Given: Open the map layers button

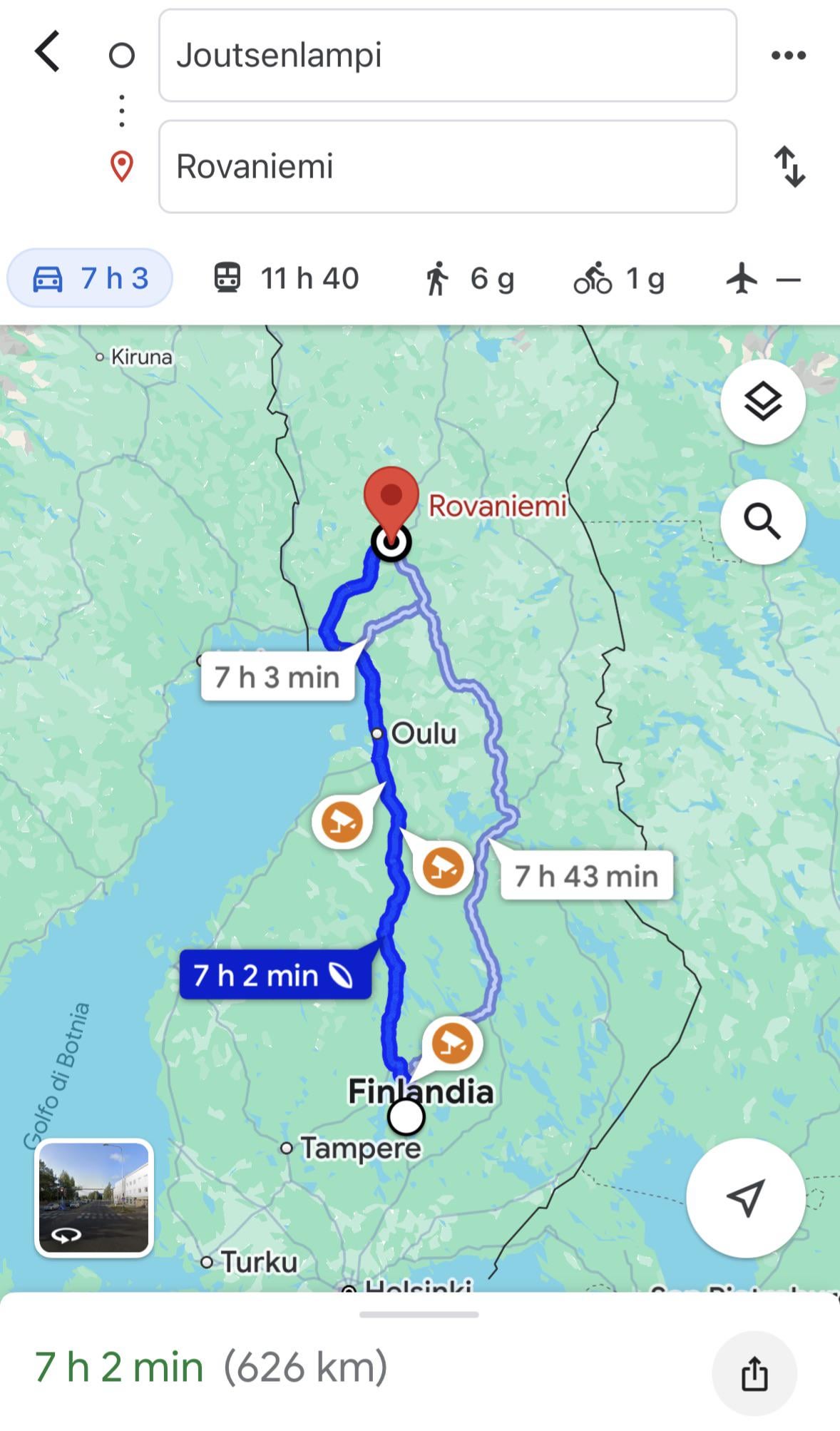Looking at the screenshot, I should pos(763,402).
